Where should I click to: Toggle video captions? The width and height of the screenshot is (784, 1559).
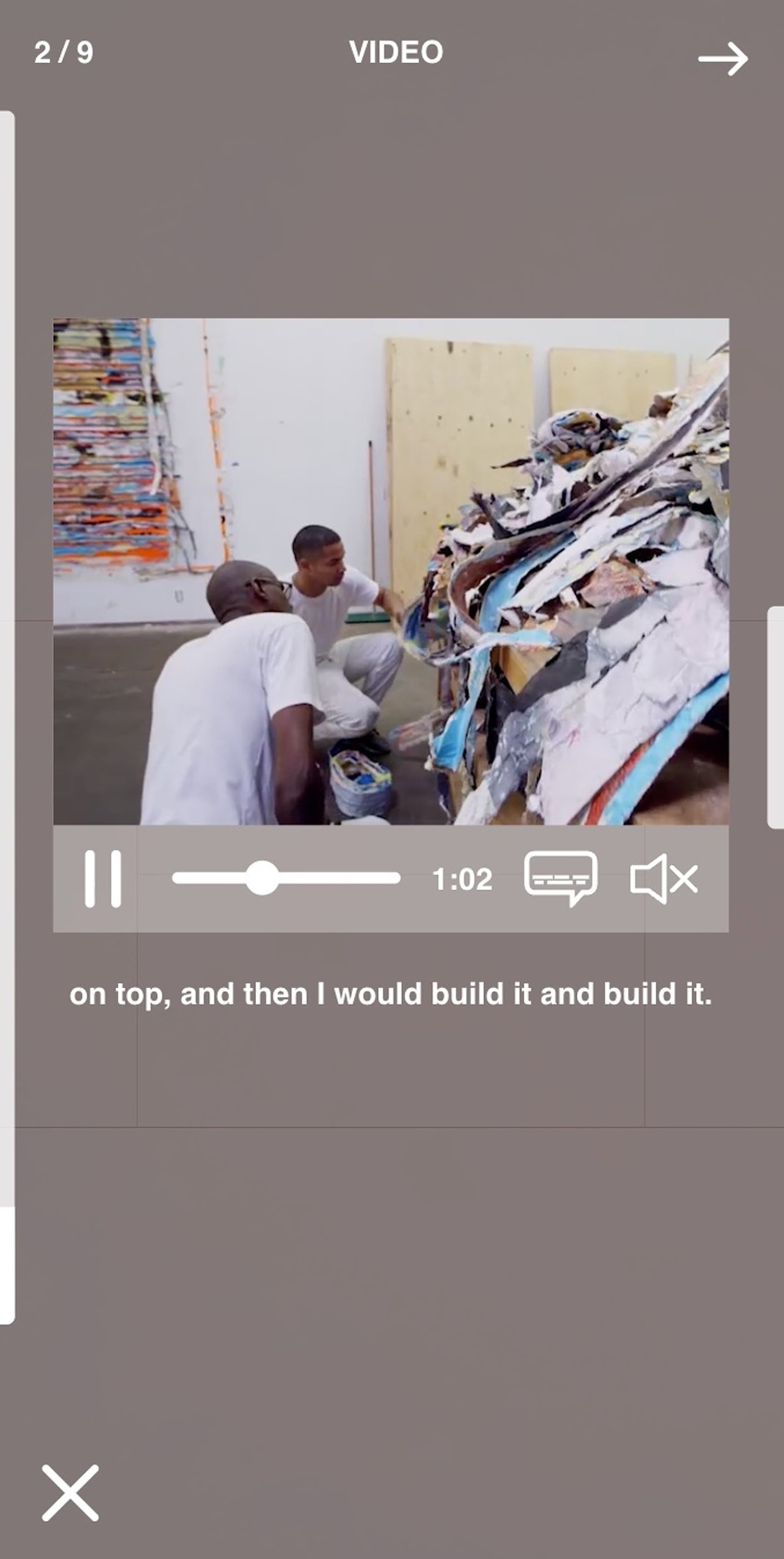[560, 878]
